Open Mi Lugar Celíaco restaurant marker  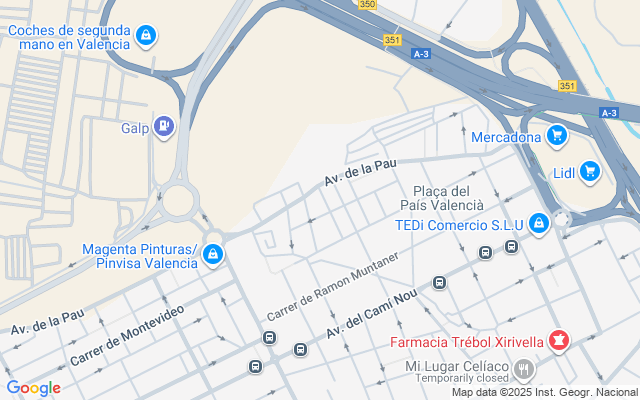(x=523, y=372)
